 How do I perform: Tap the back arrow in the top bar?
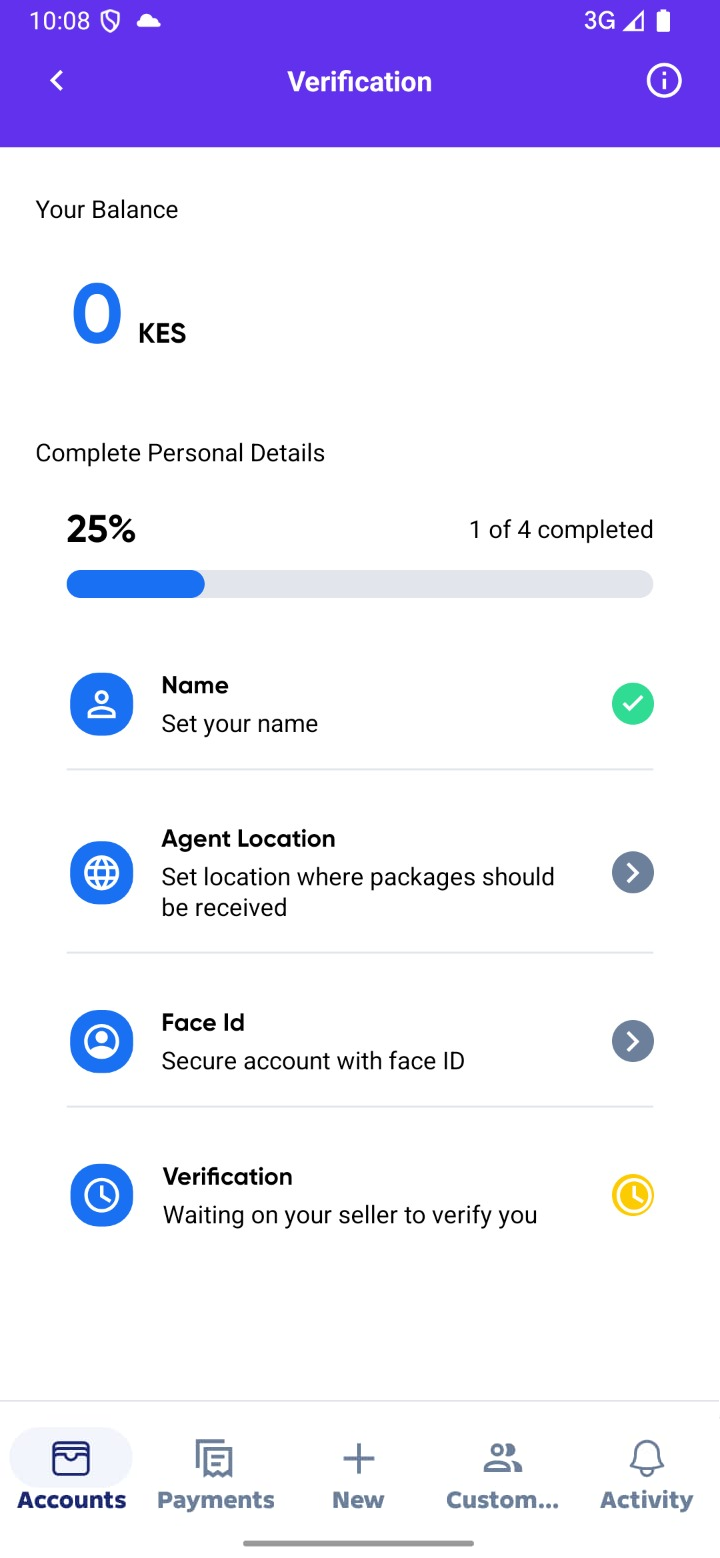tap(56, 80)
